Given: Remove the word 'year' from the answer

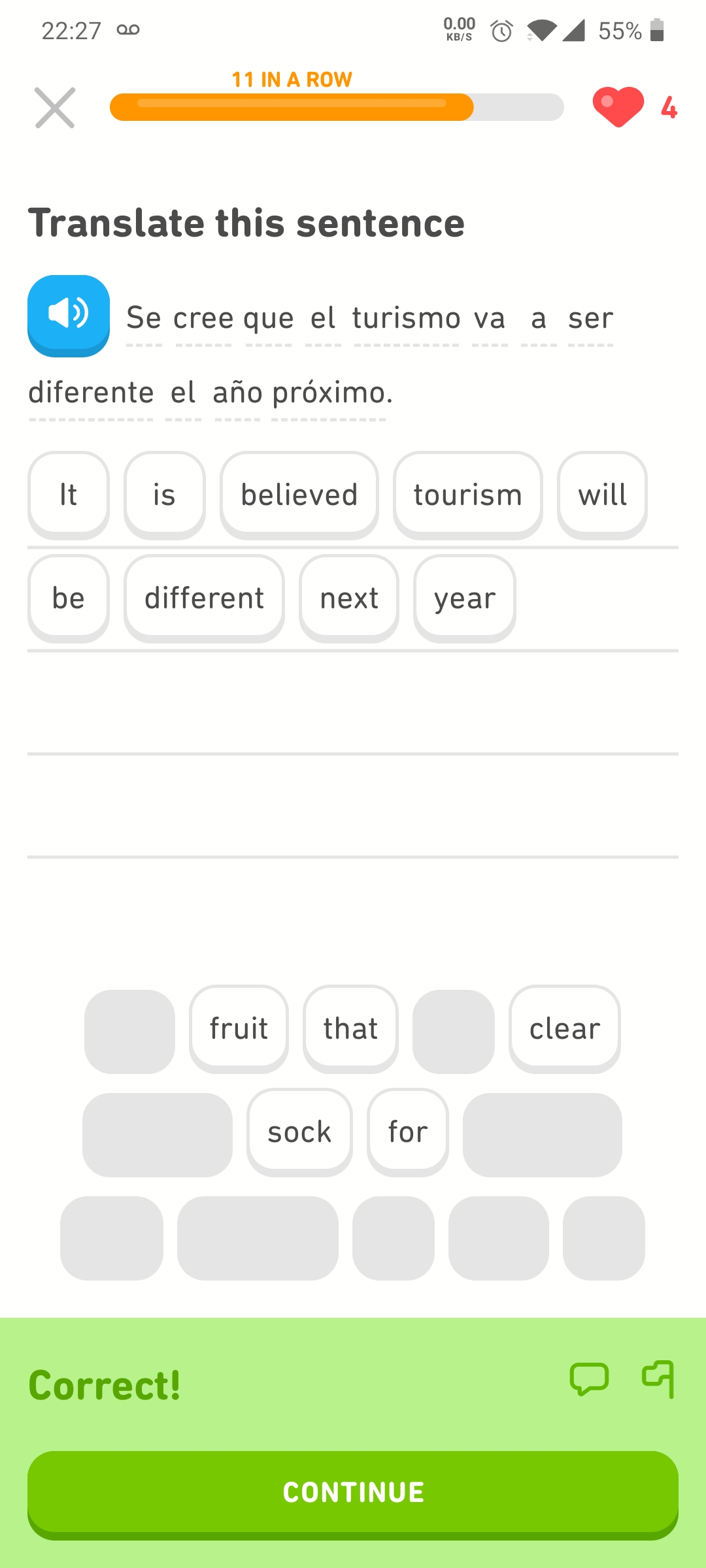Looking at the screenshot, I should click(465, 598).
